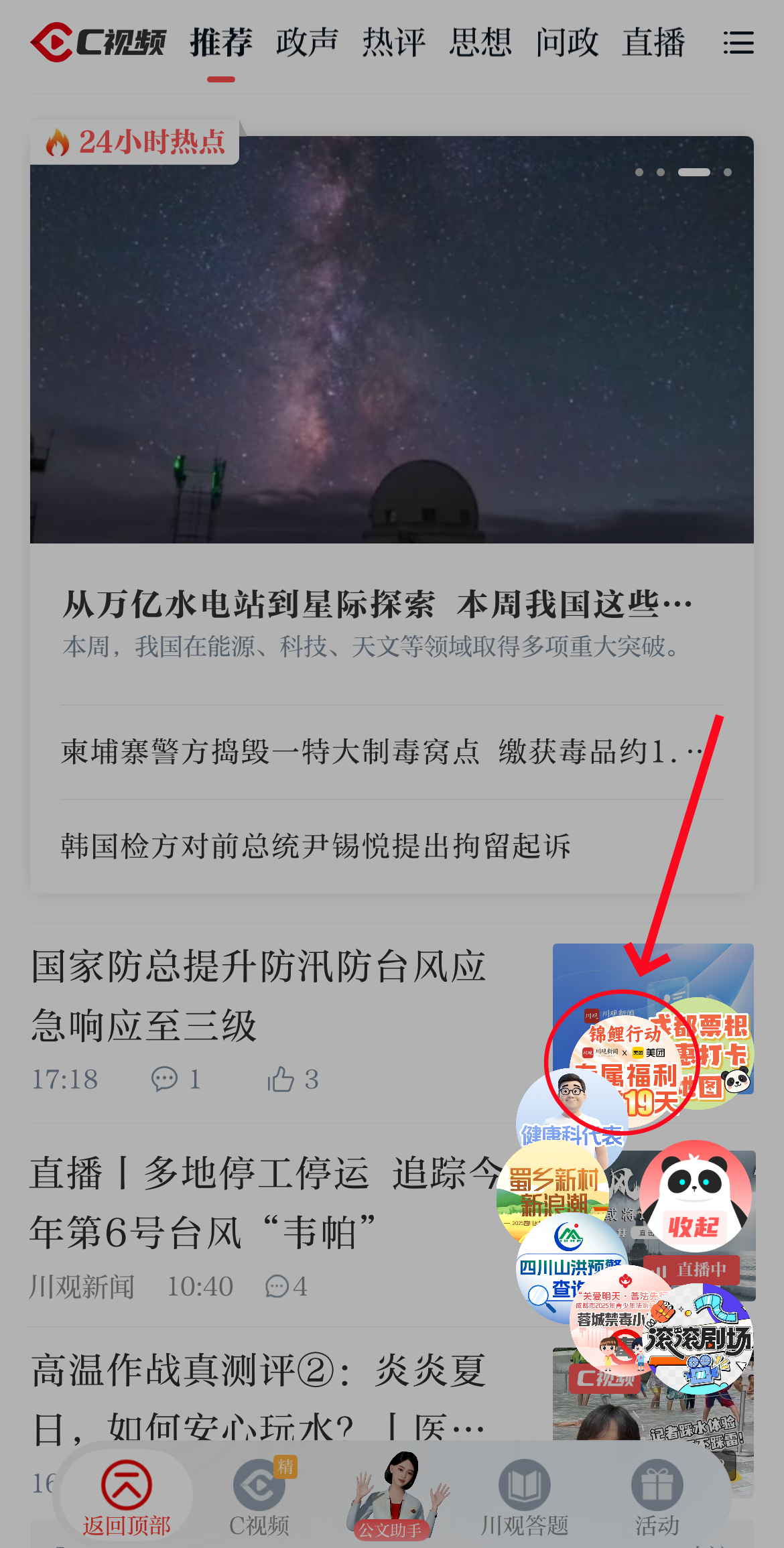Open the 问政 tab
Screen dimensions: 784x1548
point(567,43)
